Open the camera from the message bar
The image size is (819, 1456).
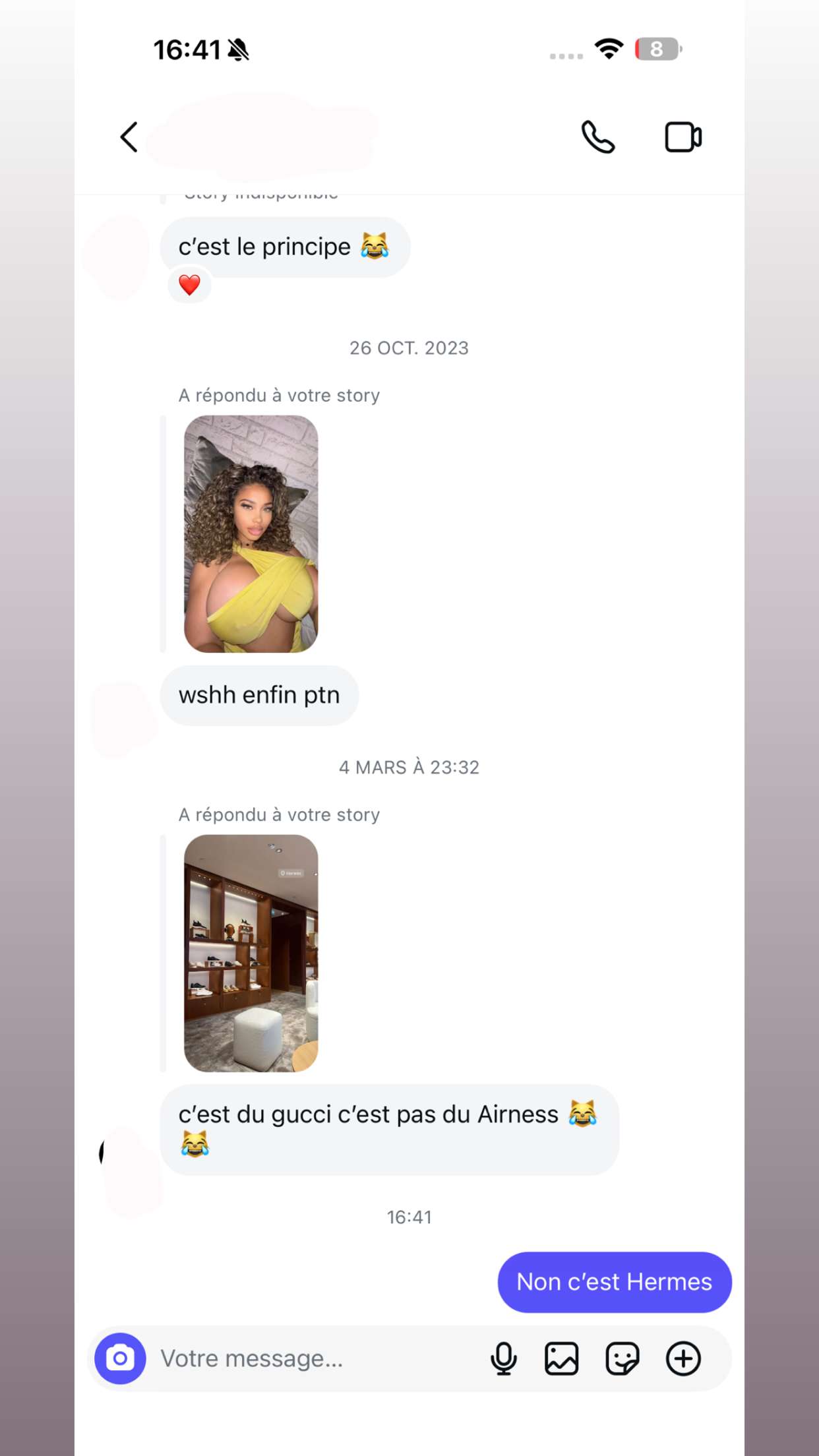point(120,1358)
